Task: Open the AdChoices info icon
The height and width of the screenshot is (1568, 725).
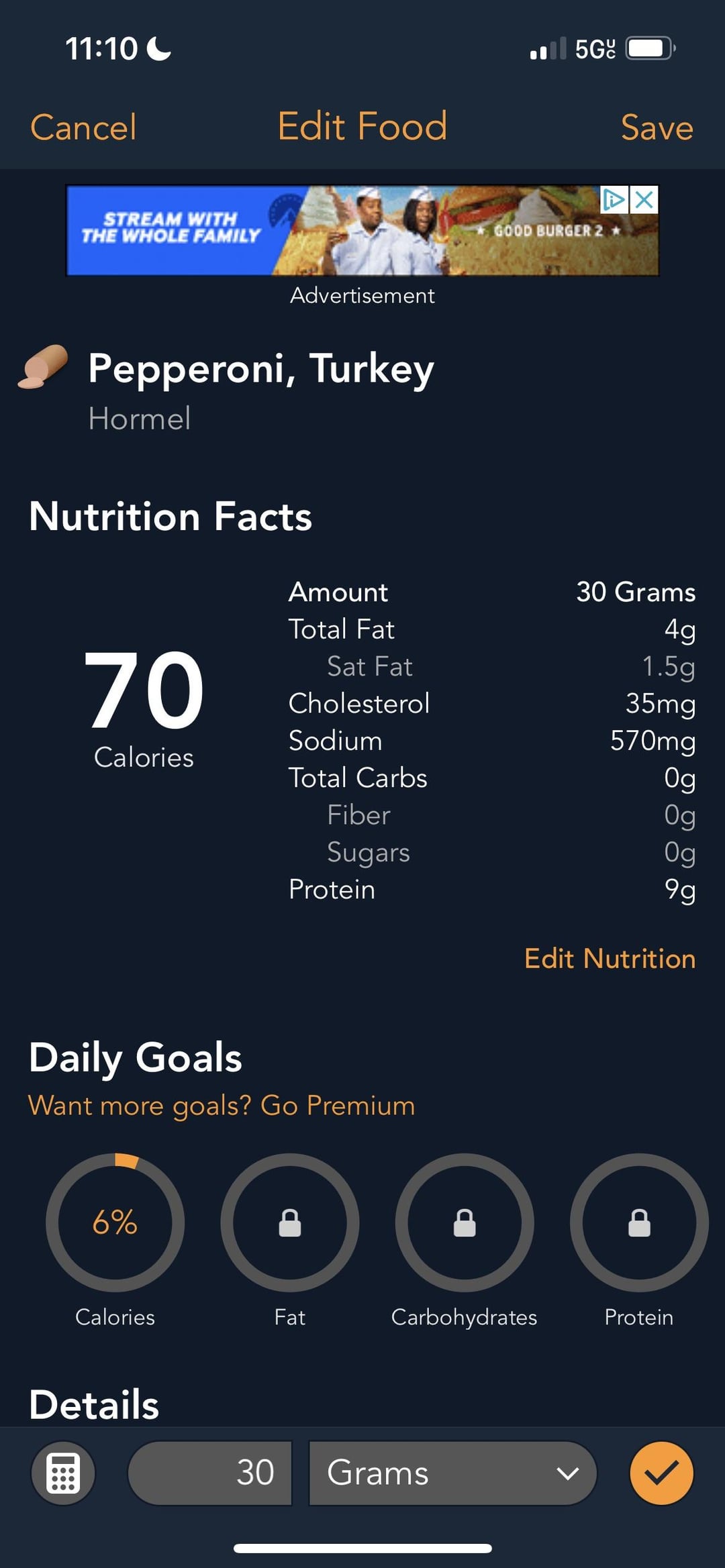Action: 614,200
